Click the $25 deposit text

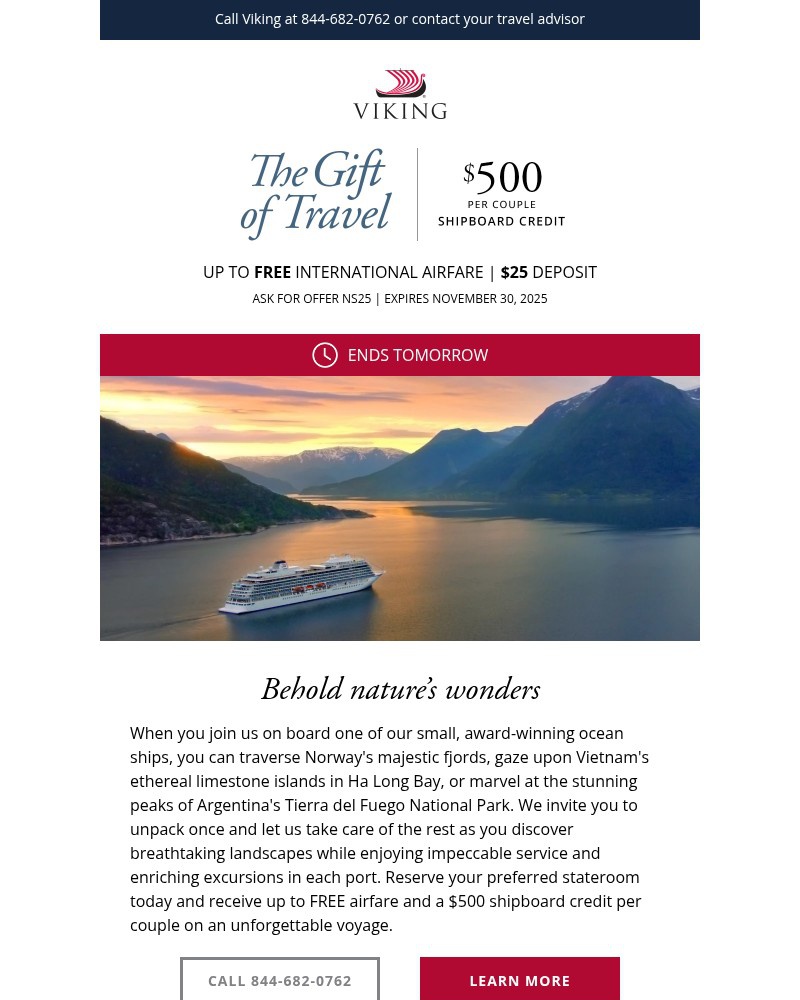tap(514, 272)
